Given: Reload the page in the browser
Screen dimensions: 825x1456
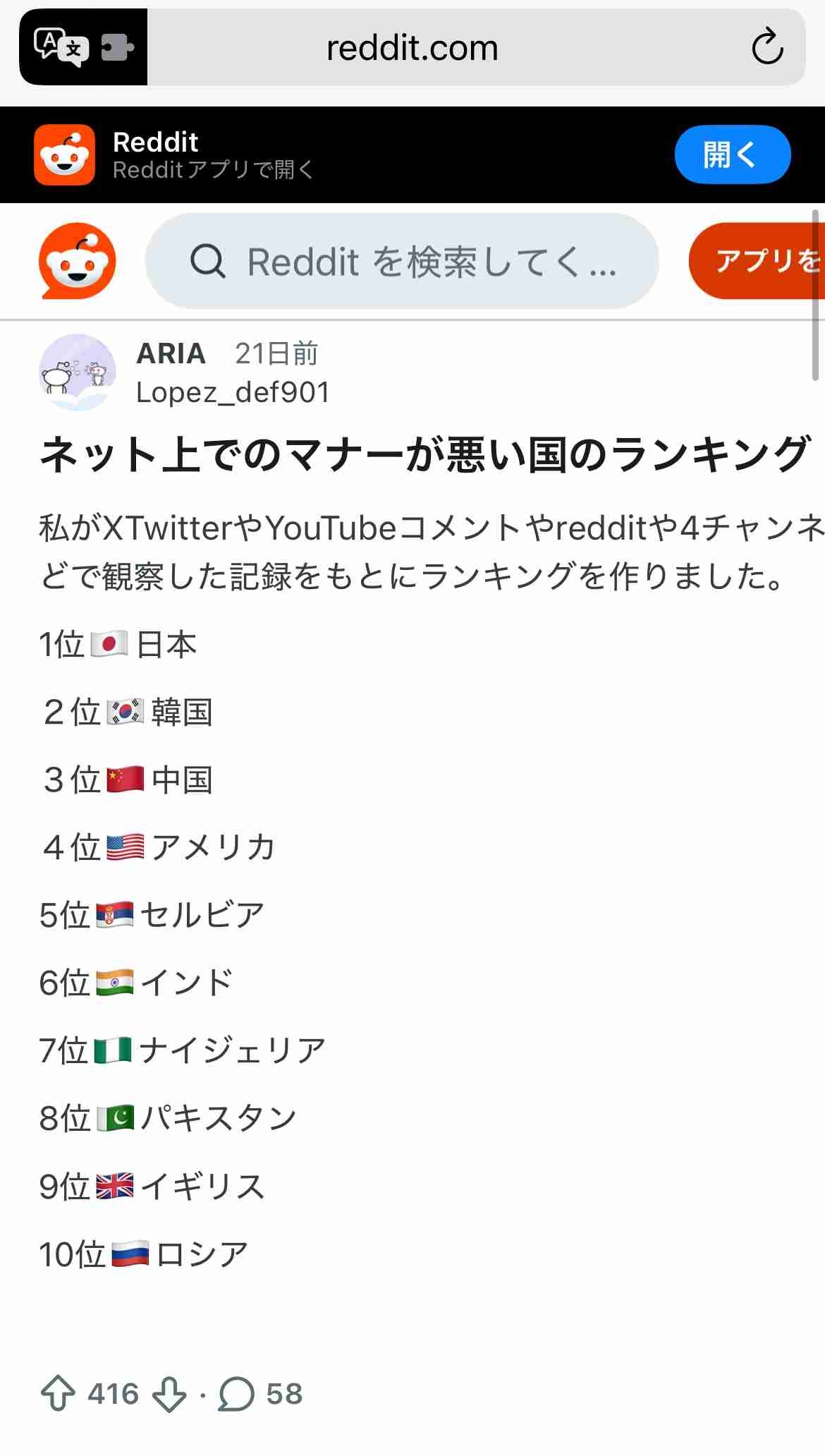Looking at the screenshot, I should [767, 47].
